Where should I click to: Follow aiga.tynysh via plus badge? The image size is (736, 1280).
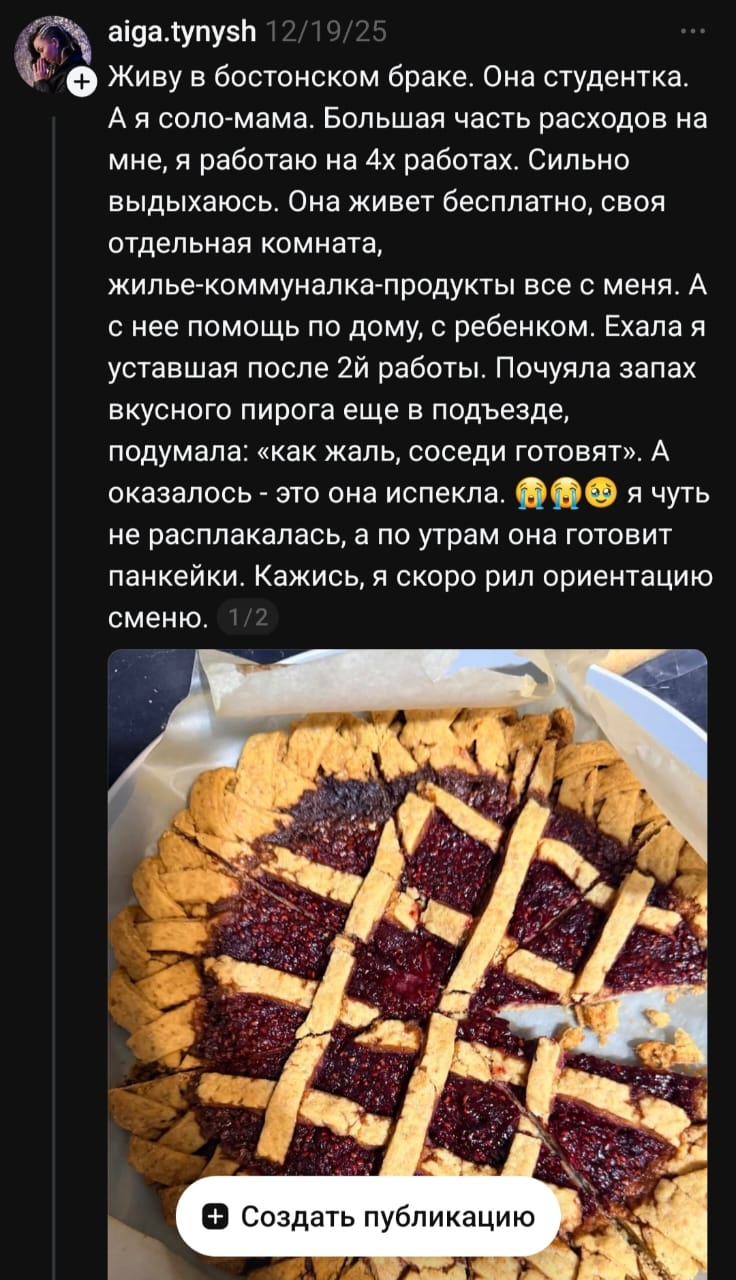tap(78, 86)
